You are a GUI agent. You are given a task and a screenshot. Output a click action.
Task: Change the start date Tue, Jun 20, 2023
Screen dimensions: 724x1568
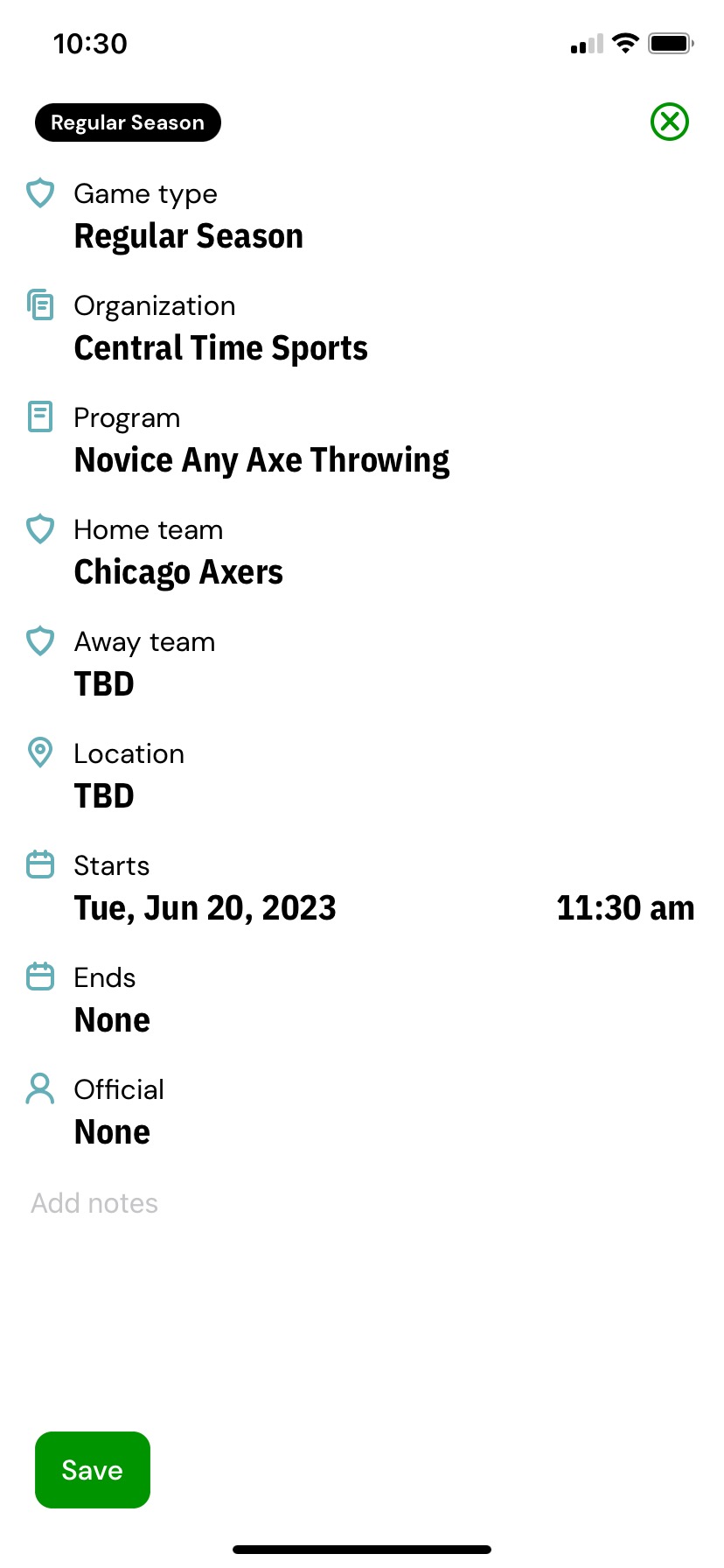[205, 908]
